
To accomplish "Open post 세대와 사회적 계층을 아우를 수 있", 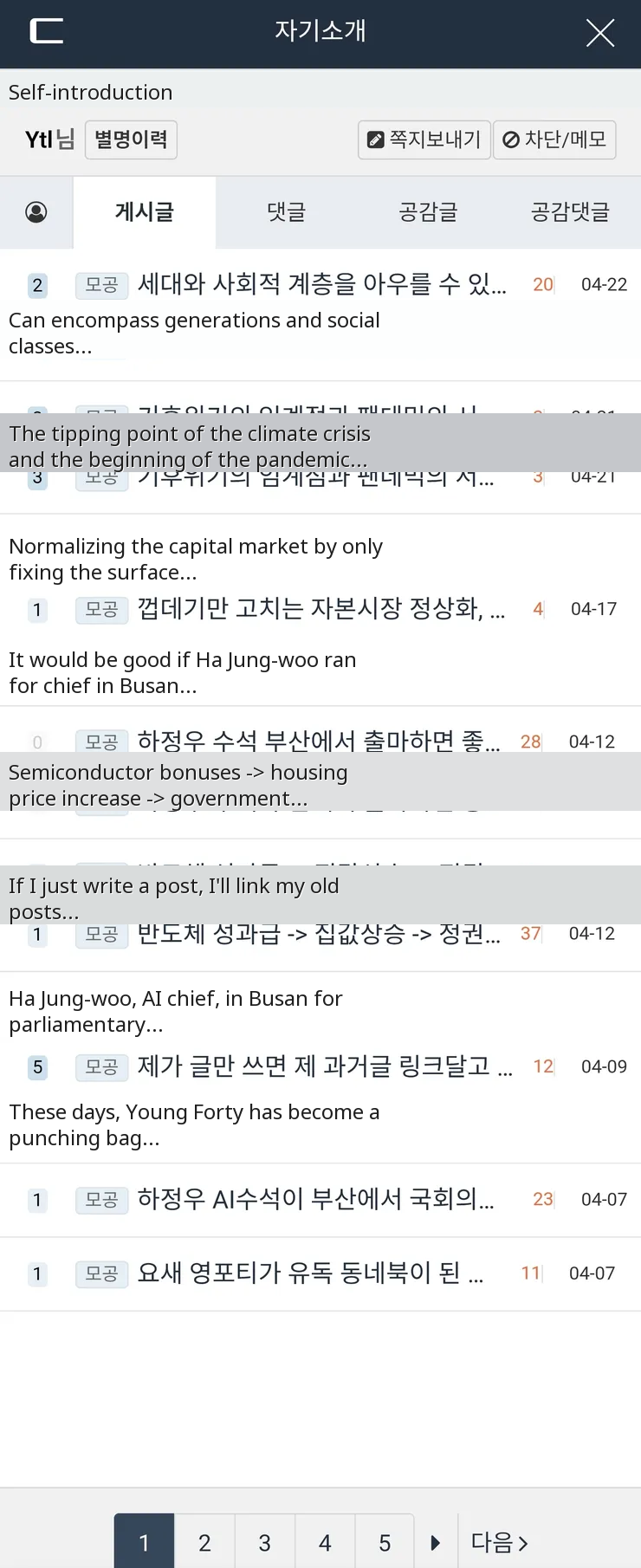I will coord(321,284).
